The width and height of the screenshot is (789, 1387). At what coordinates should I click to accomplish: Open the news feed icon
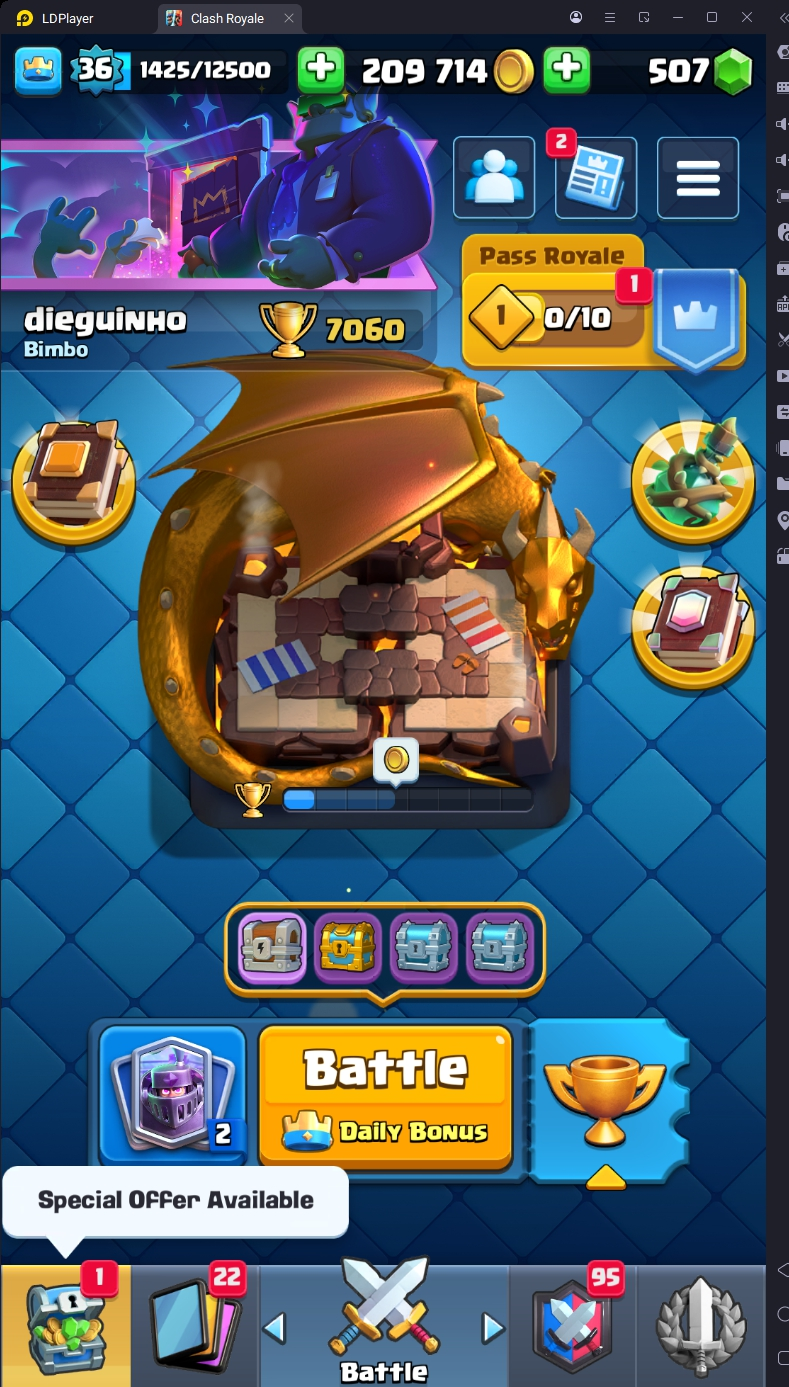(596, 178)
